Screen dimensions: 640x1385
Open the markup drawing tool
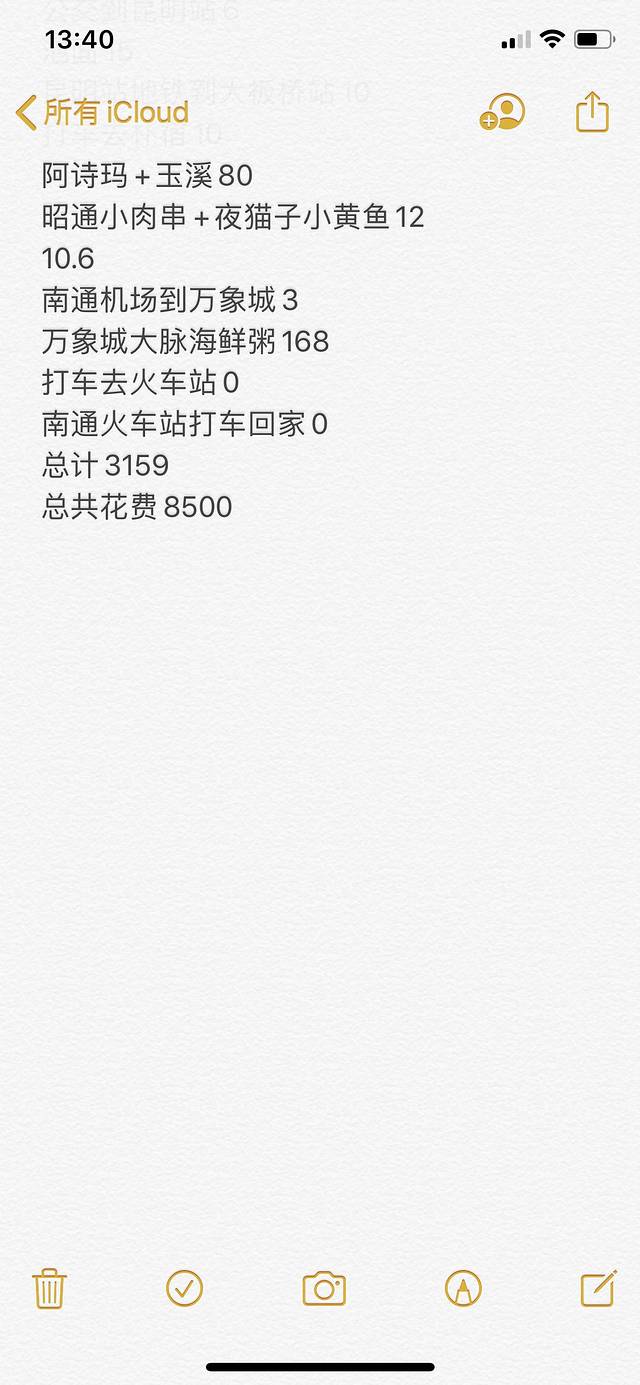[463, 1288]
